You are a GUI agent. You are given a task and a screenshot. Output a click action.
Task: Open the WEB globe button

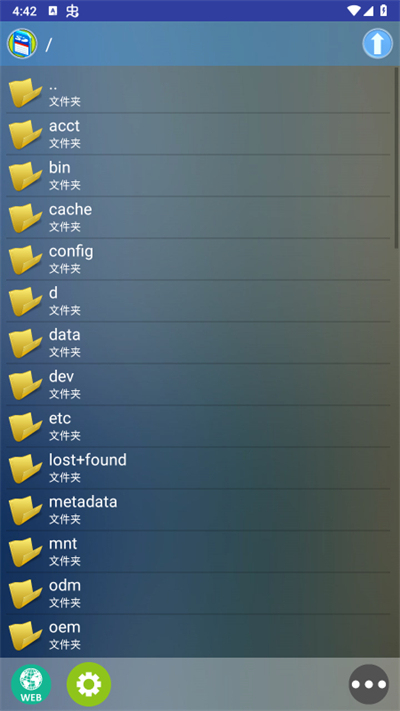pos(31,684)
